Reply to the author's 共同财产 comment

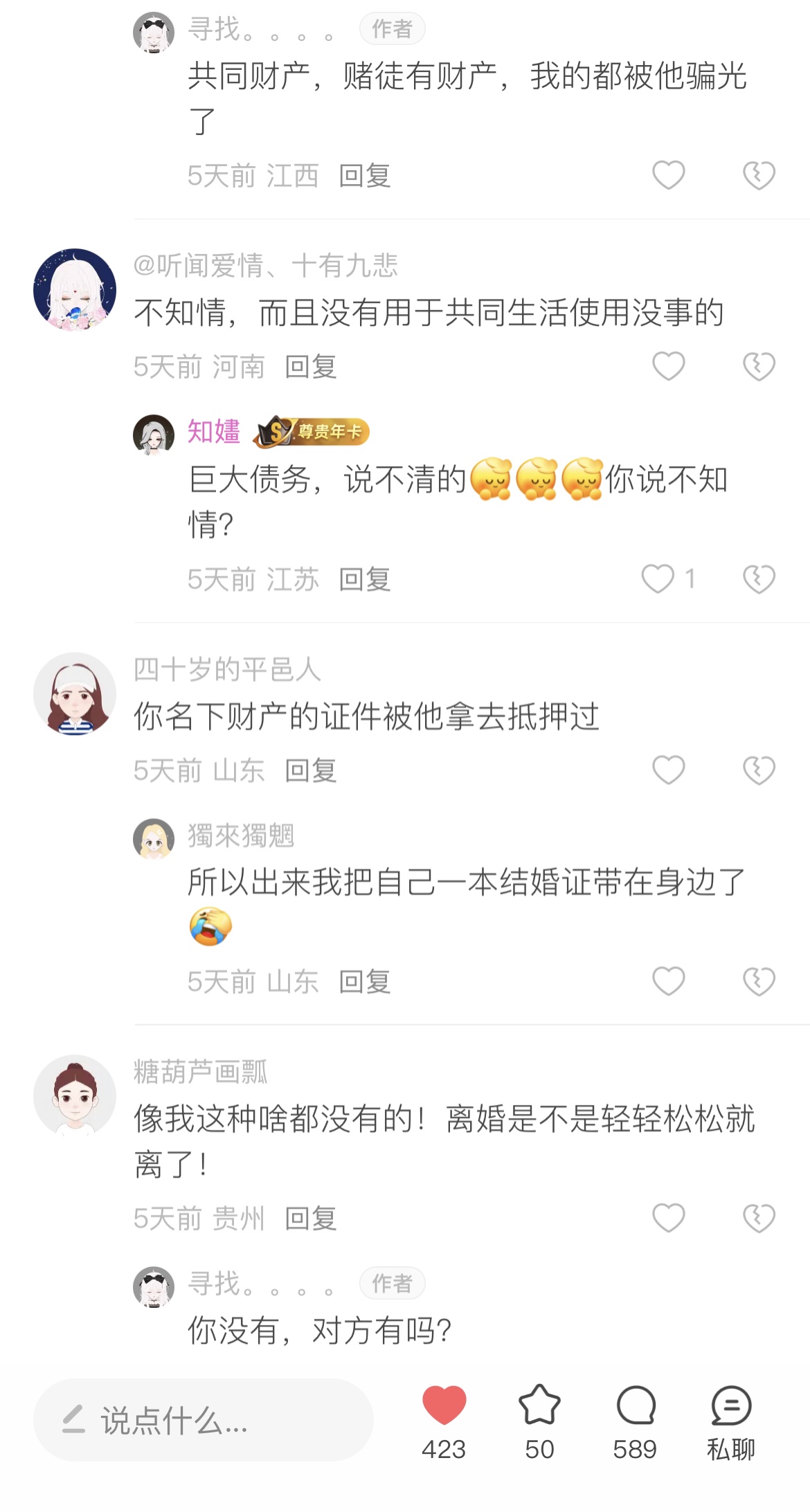coord(365,176)
